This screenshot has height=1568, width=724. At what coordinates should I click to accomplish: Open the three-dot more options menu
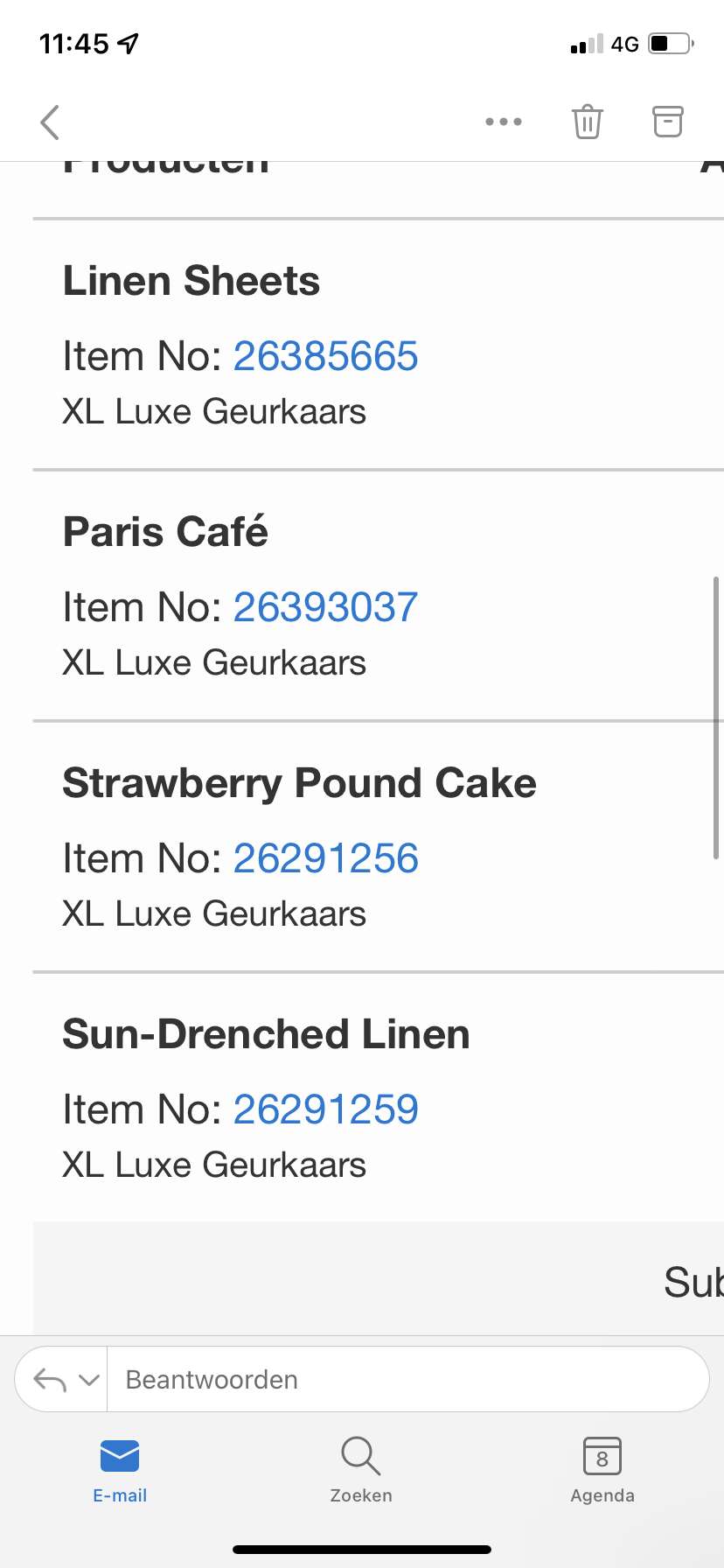point(504,122)
